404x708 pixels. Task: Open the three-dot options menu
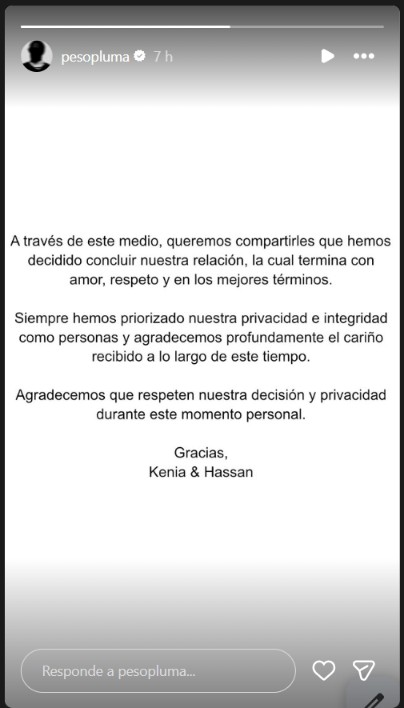coord(364,56)
